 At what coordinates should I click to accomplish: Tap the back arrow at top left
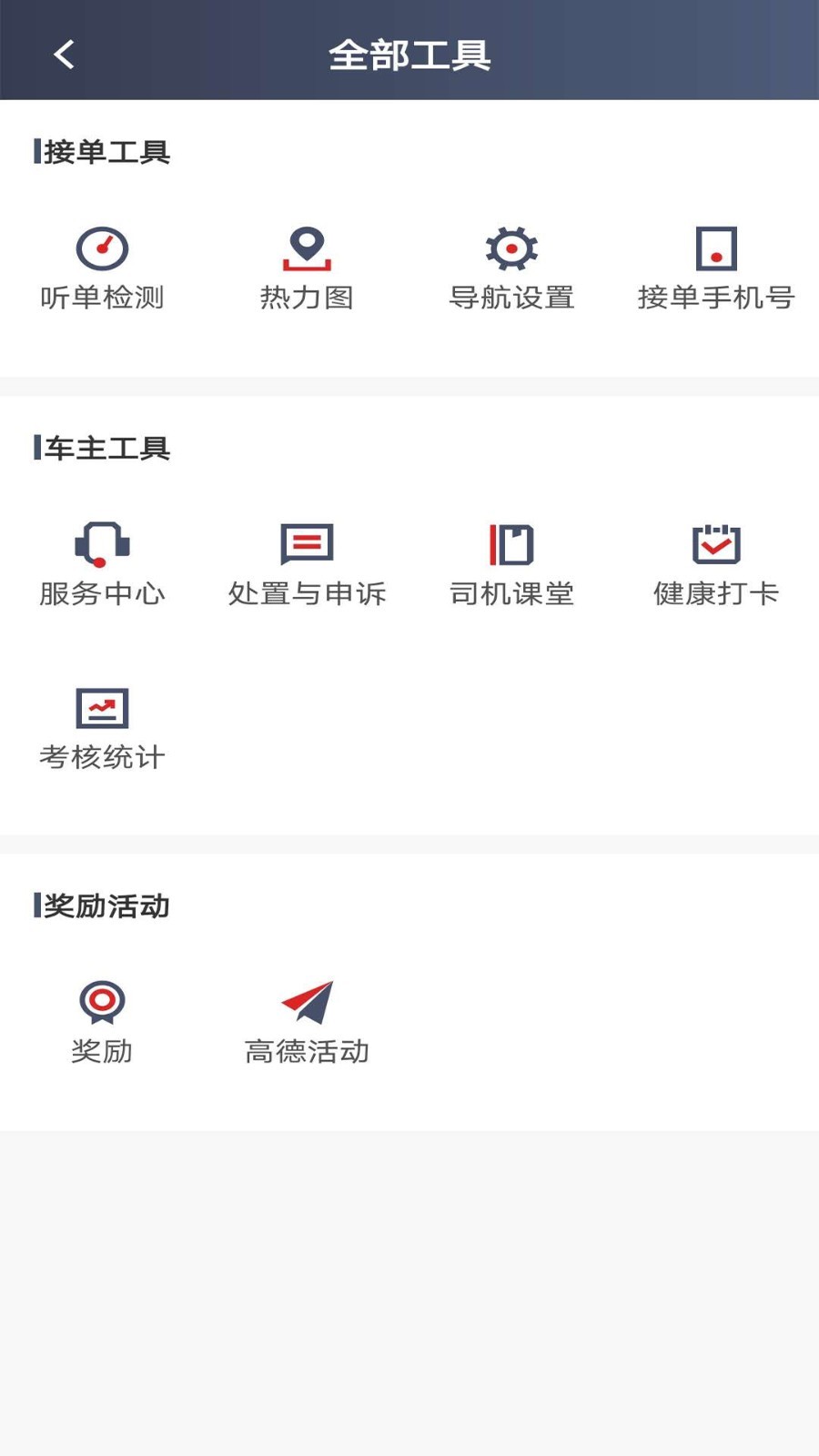pyautogui.click(x=62, y=55)
